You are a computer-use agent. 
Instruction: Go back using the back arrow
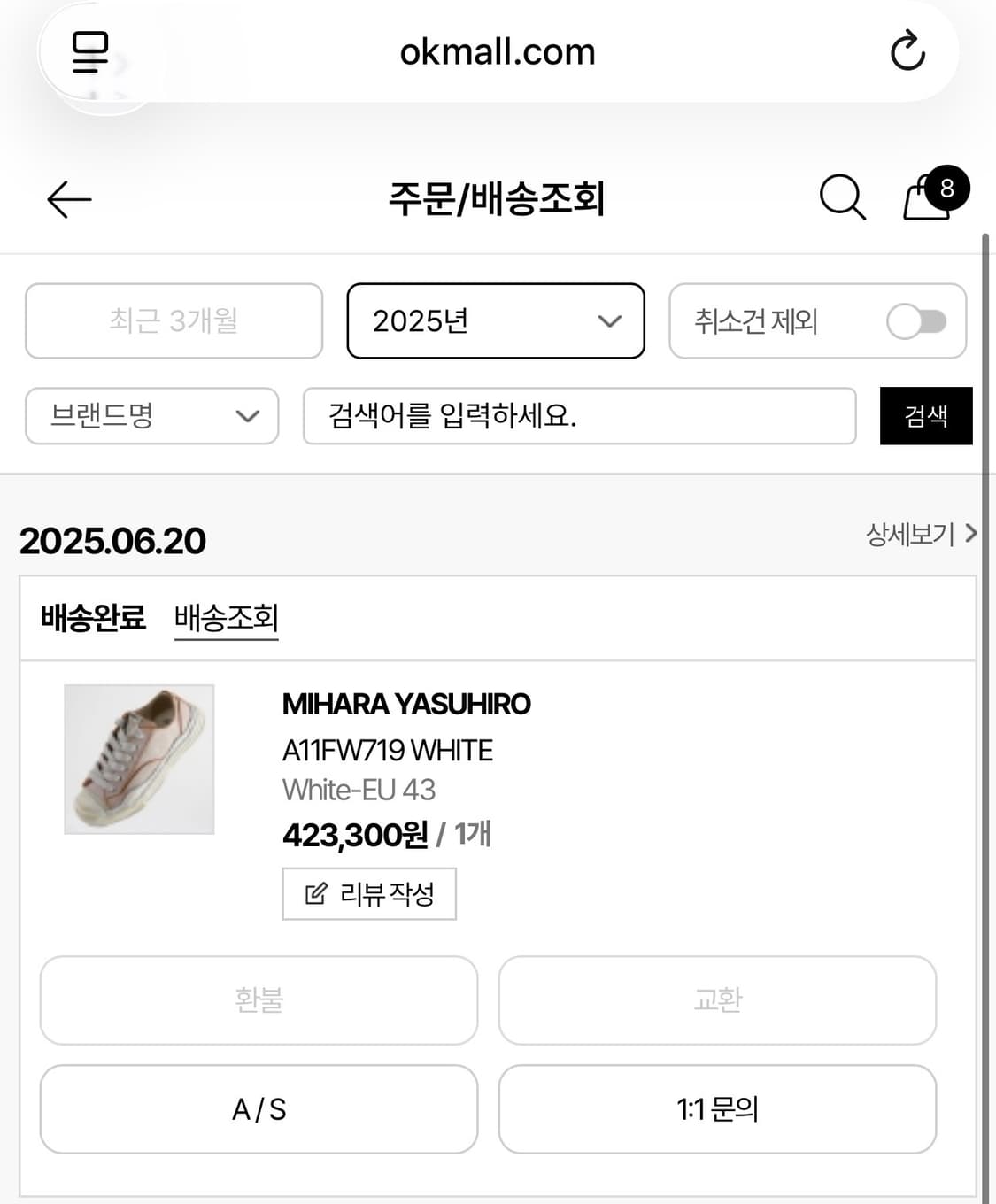pos(66,199)
